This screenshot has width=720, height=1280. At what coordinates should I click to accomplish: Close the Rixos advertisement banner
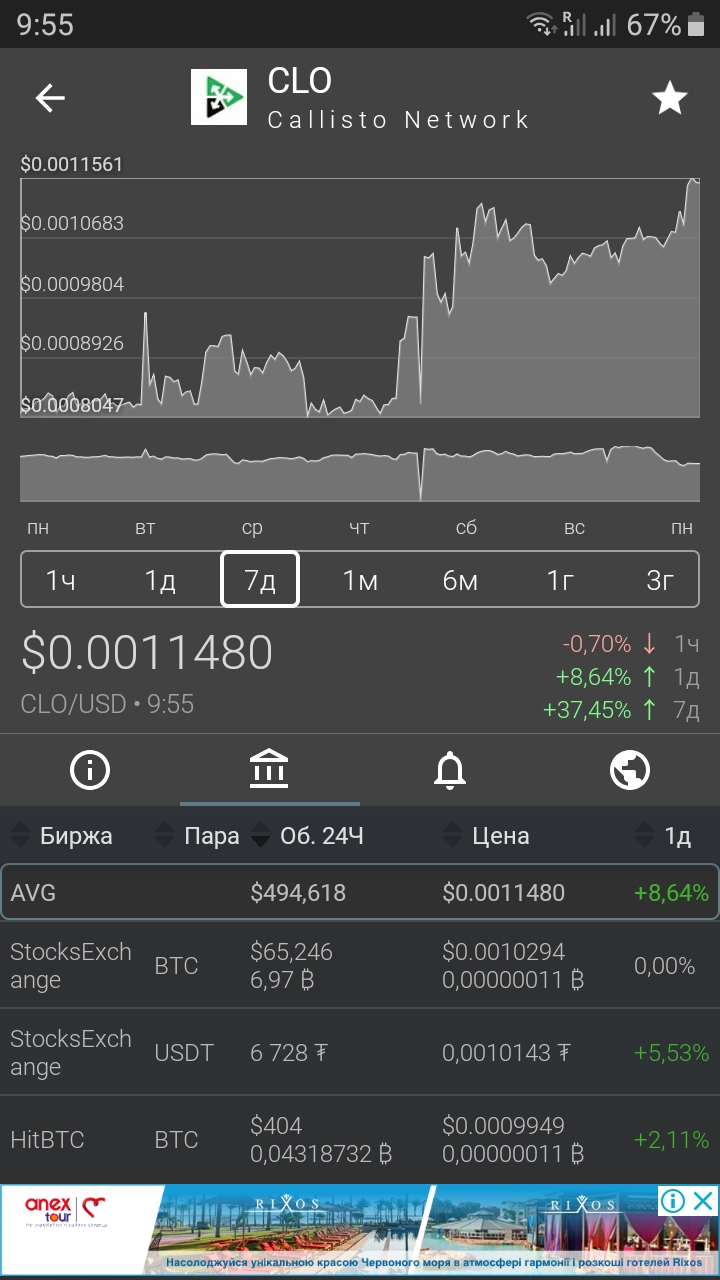click(x=704, y=1200)
